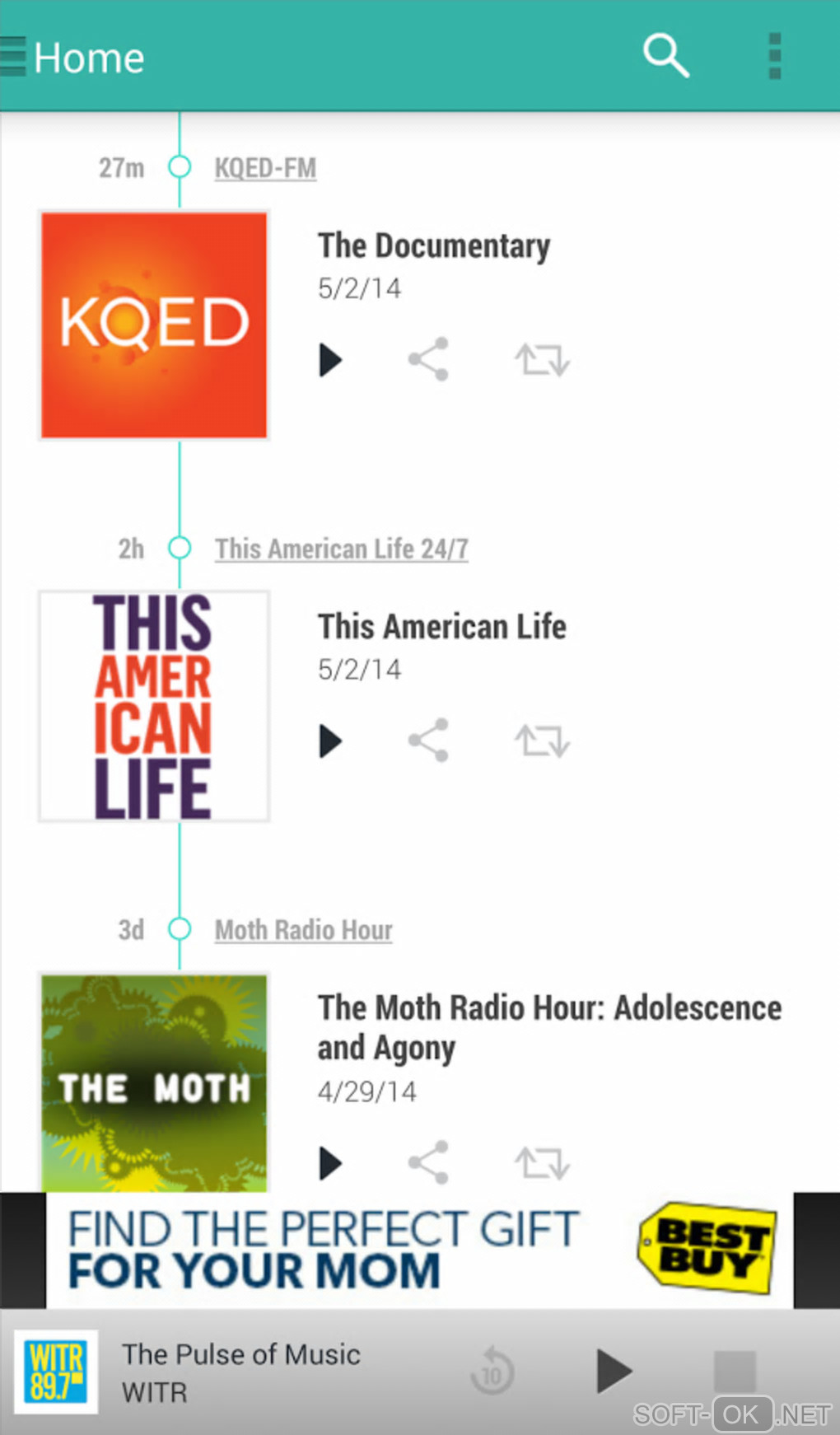Viewport: 840px width, 1435px height.
Task: Repost The Moth Radio Hour episode
Action: pos(542,1163)
